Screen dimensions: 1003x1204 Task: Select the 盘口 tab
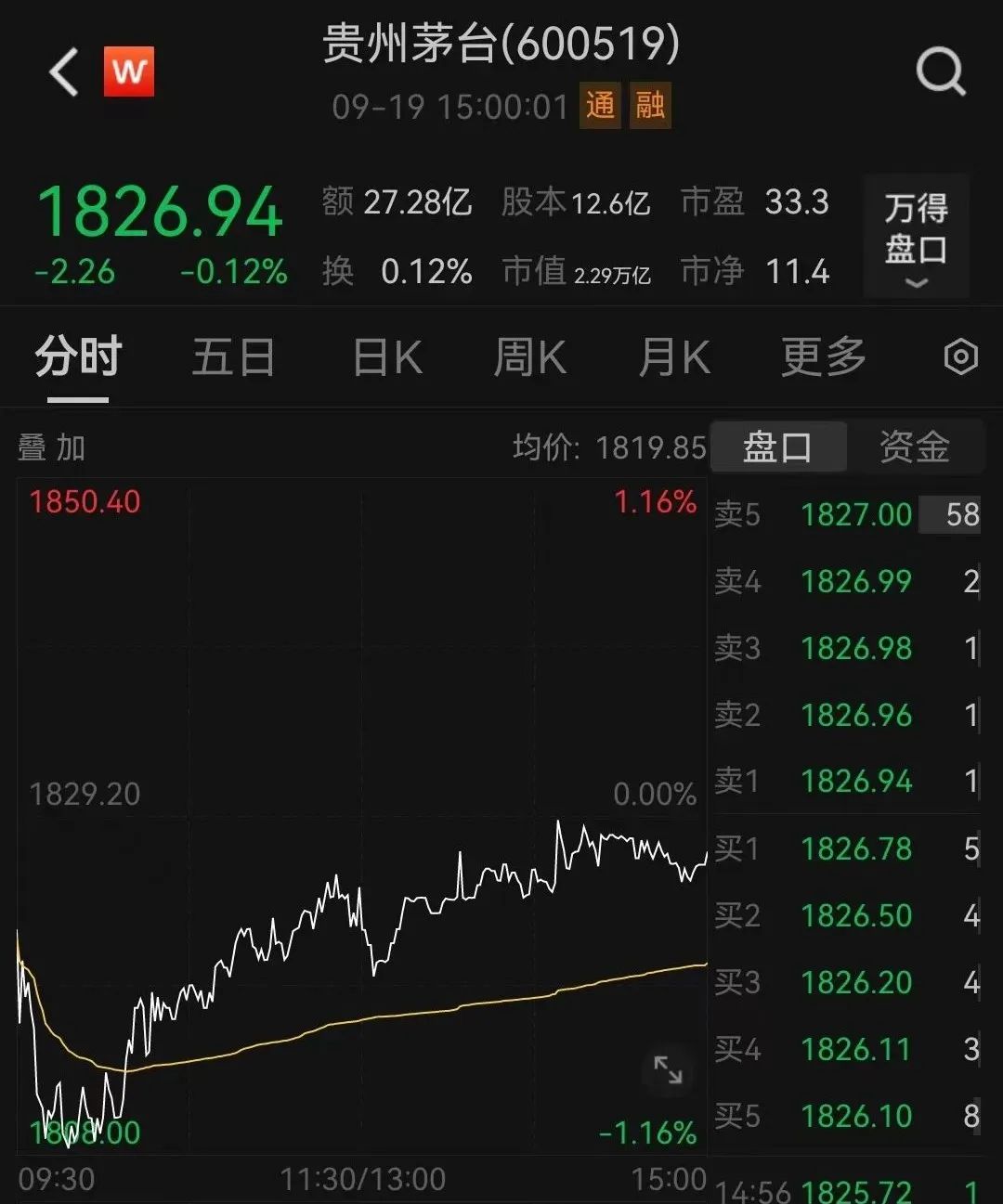(778, 447)
